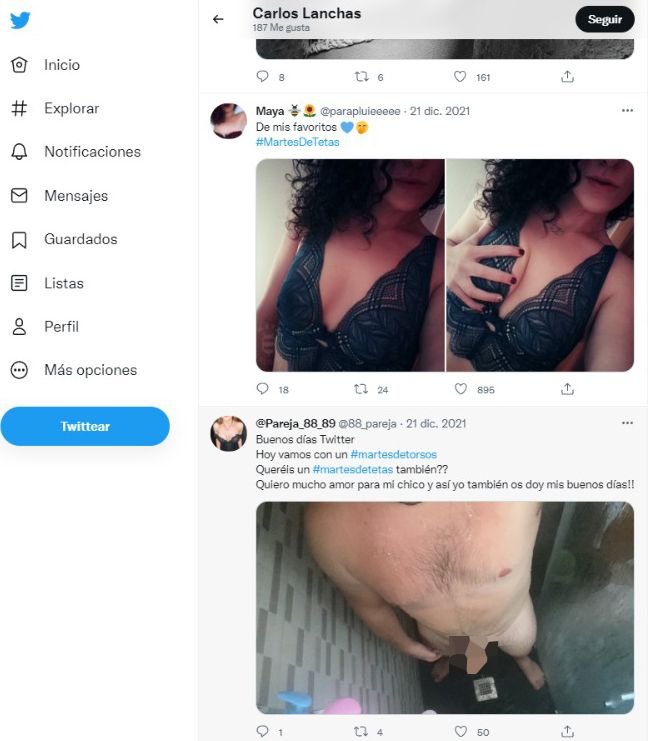This screenshot has height=741, width=652.
Task: Open the overflow menu on @Pareja_88_89's tweet
Action: (x=627, y=423)
